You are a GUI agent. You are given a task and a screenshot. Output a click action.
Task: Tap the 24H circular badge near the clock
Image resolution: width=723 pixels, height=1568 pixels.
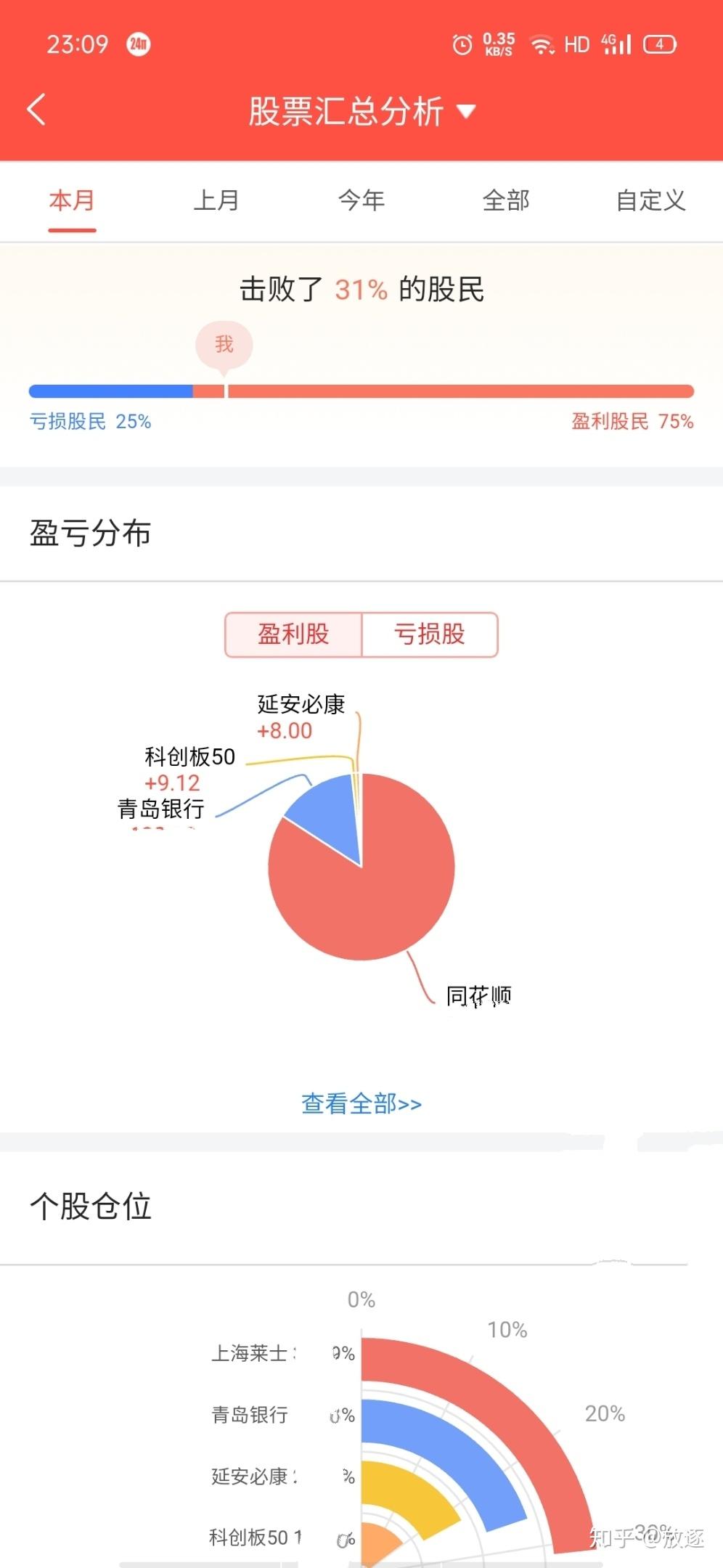(x=137, y=45)
